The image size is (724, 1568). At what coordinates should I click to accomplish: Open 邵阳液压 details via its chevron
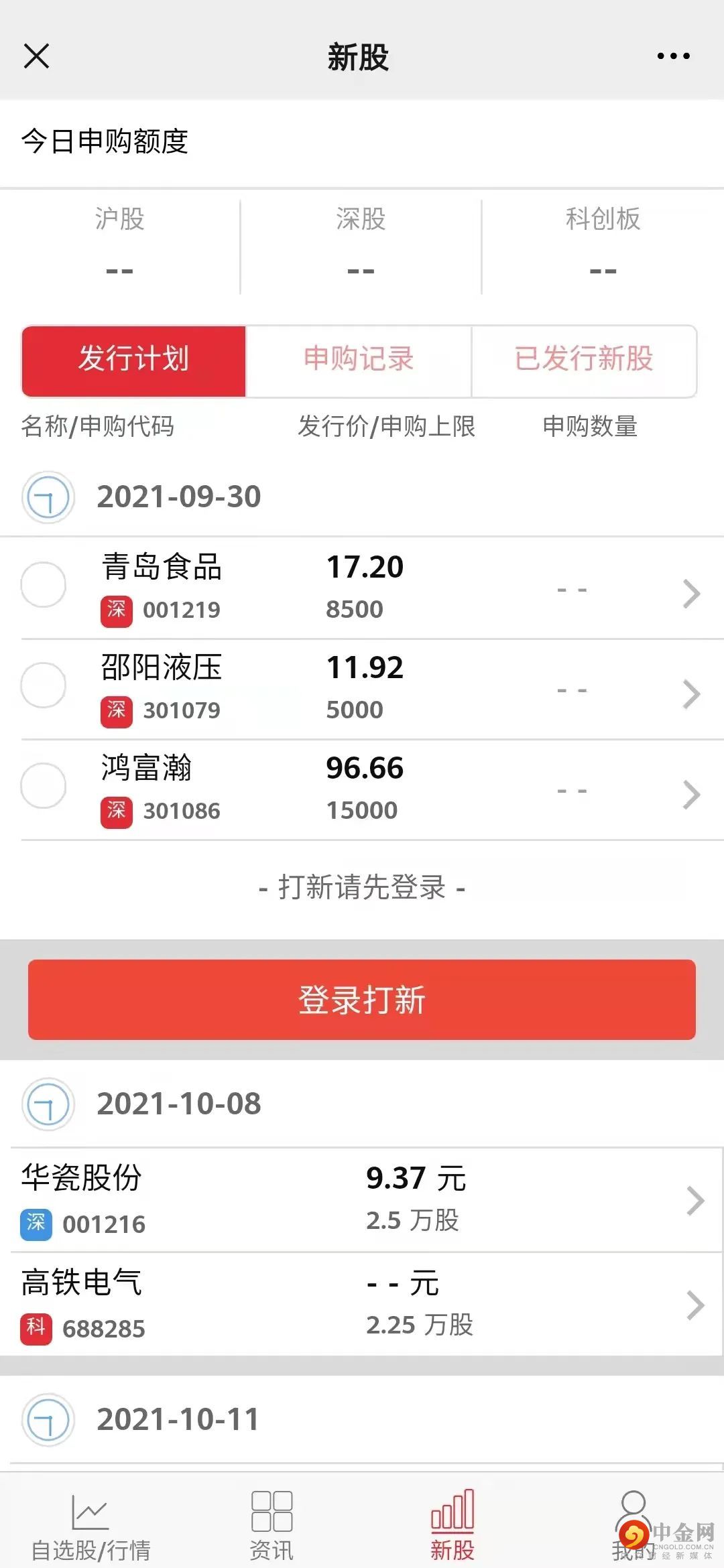(x=691, y=694)
